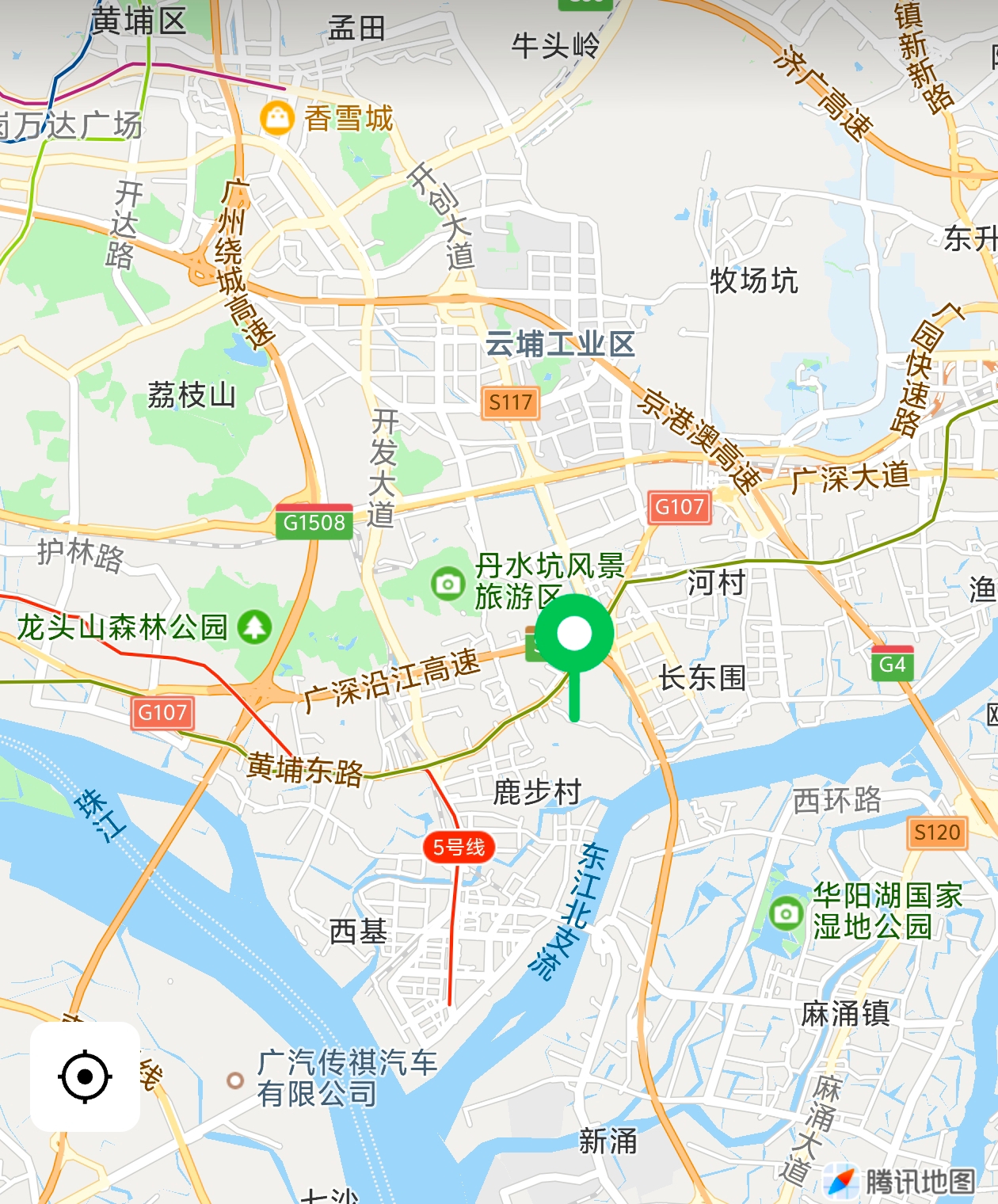Open the 龙头山森林公园 park marker
Image resolution: width=998 pixels, height=1204 pixels.
[x=254, y=627]
